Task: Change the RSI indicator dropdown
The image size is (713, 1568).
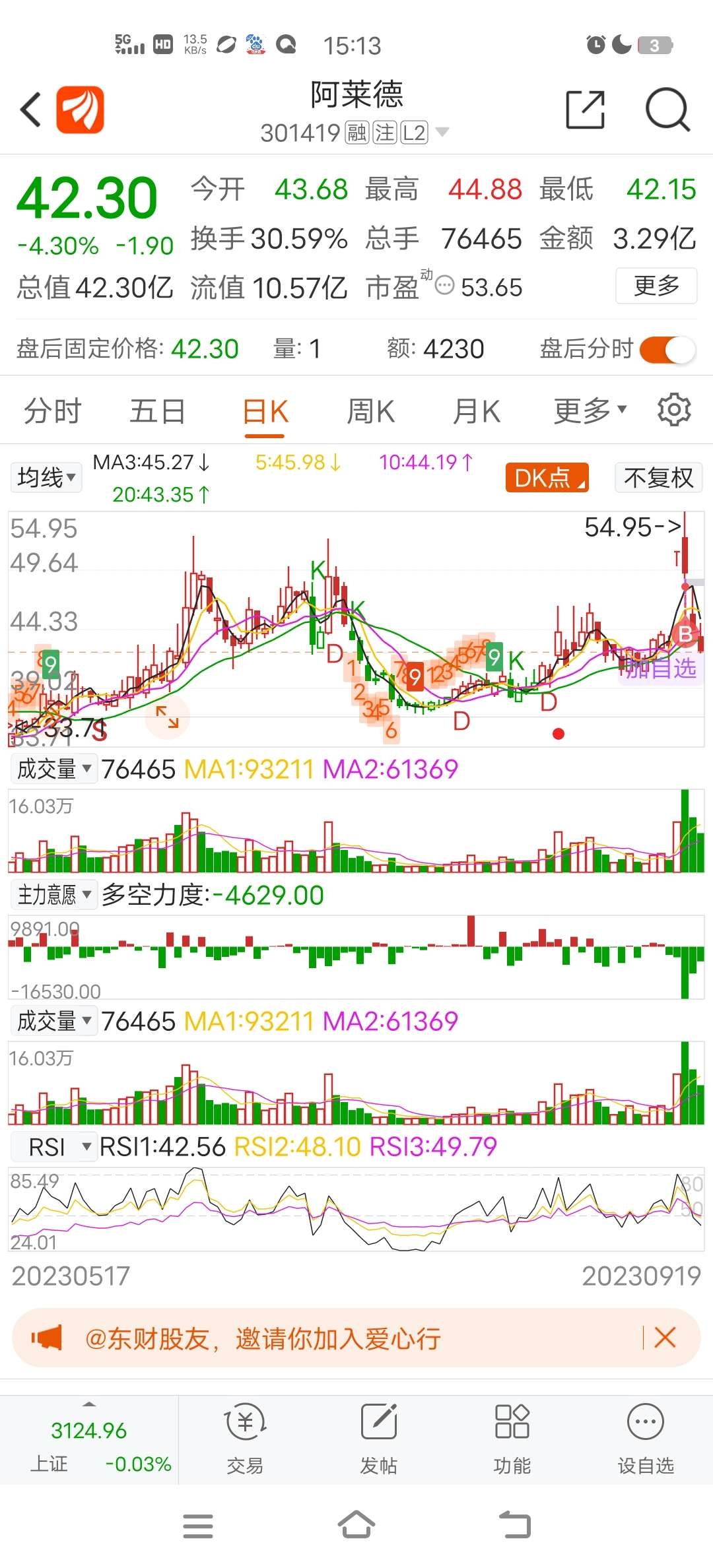Action: tap(54, 1147)
